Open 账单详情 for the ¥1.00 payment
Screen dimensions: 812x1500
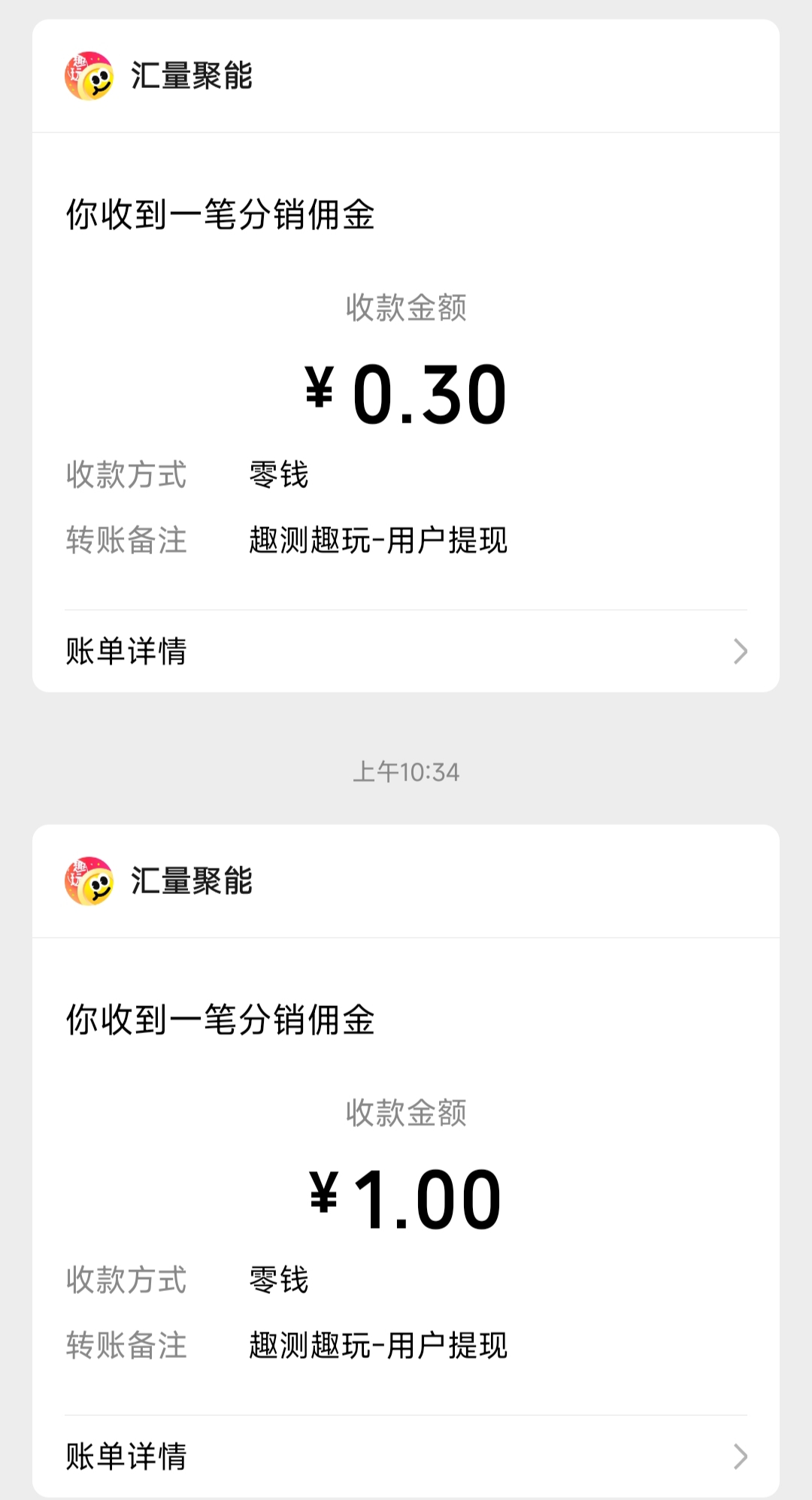406,1456
